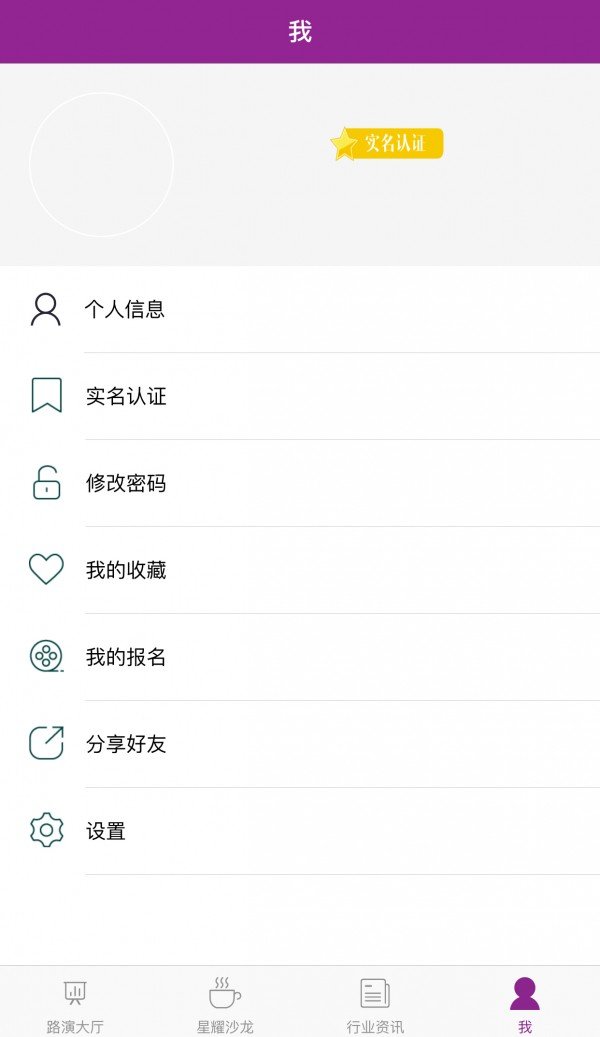
Task: Open 我的报名
Action: pos(300,657)
